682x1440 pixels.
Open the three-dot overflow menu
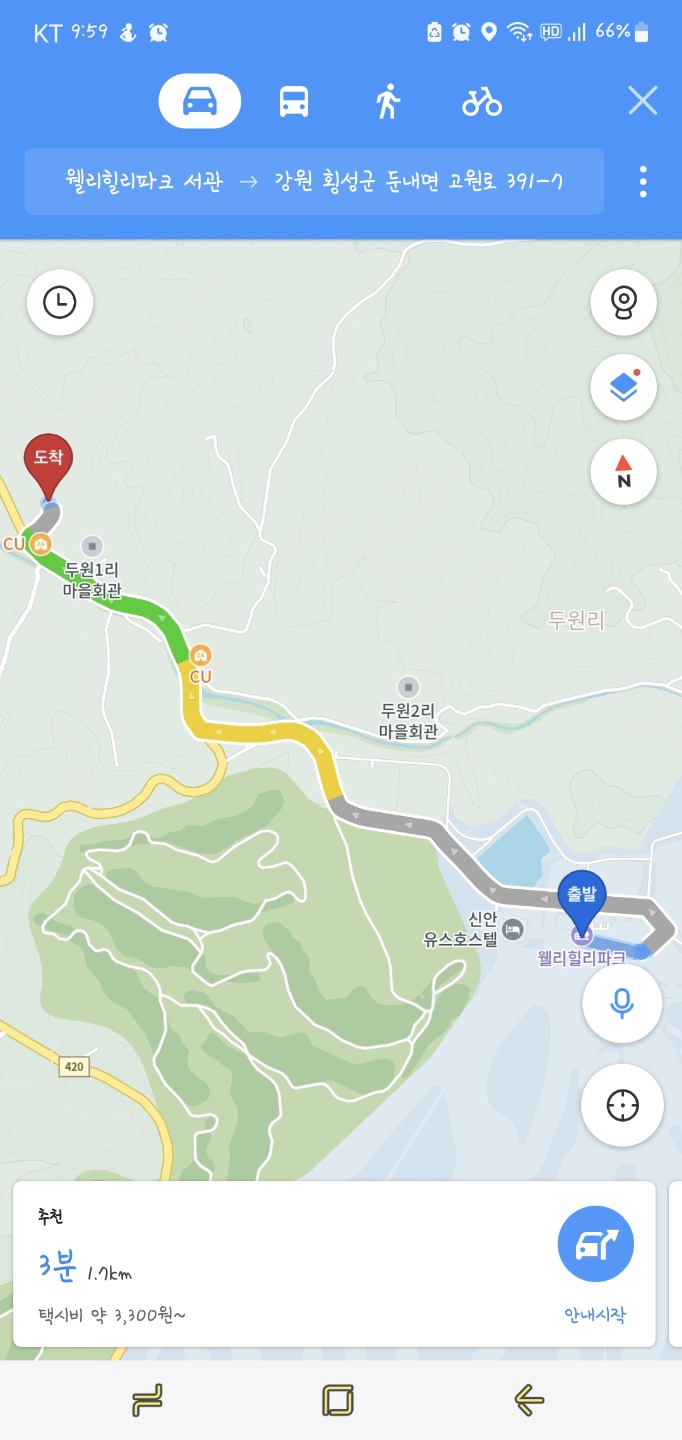(x=643, y=181)
